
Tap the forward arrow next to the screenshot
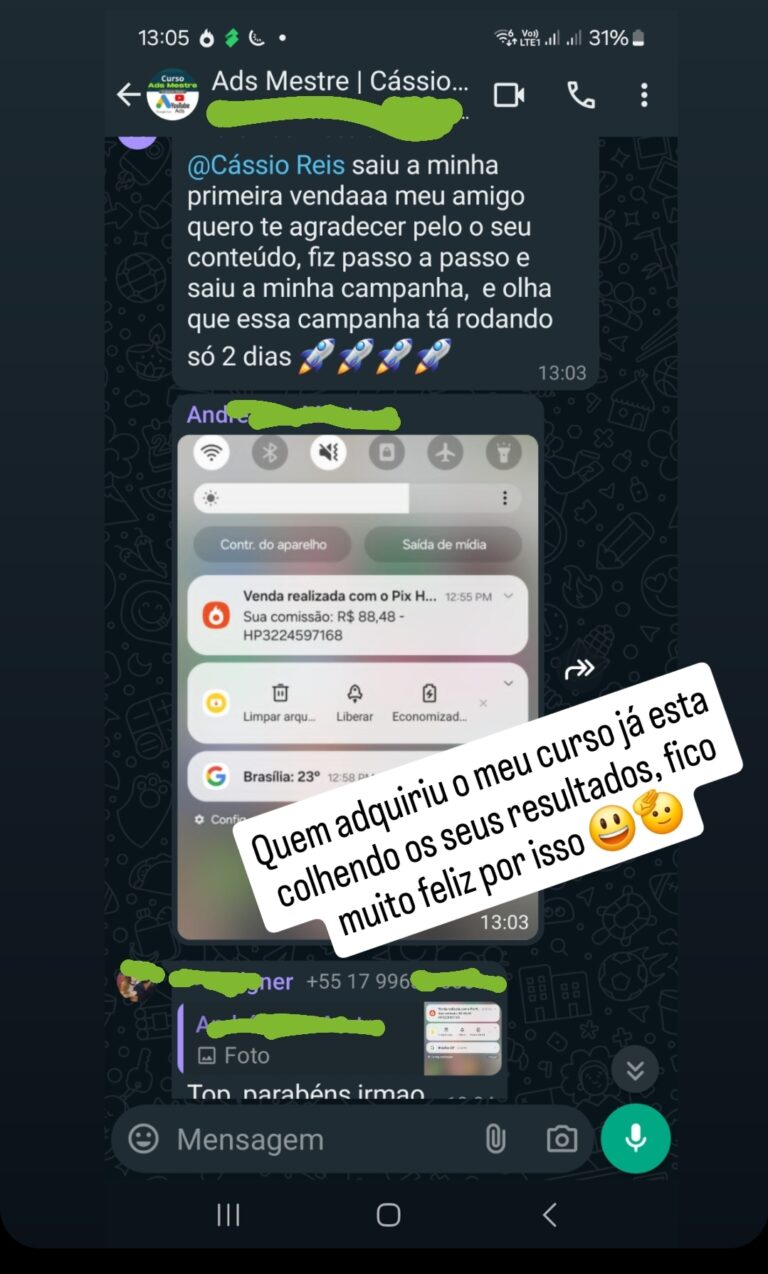click(580, 671)
